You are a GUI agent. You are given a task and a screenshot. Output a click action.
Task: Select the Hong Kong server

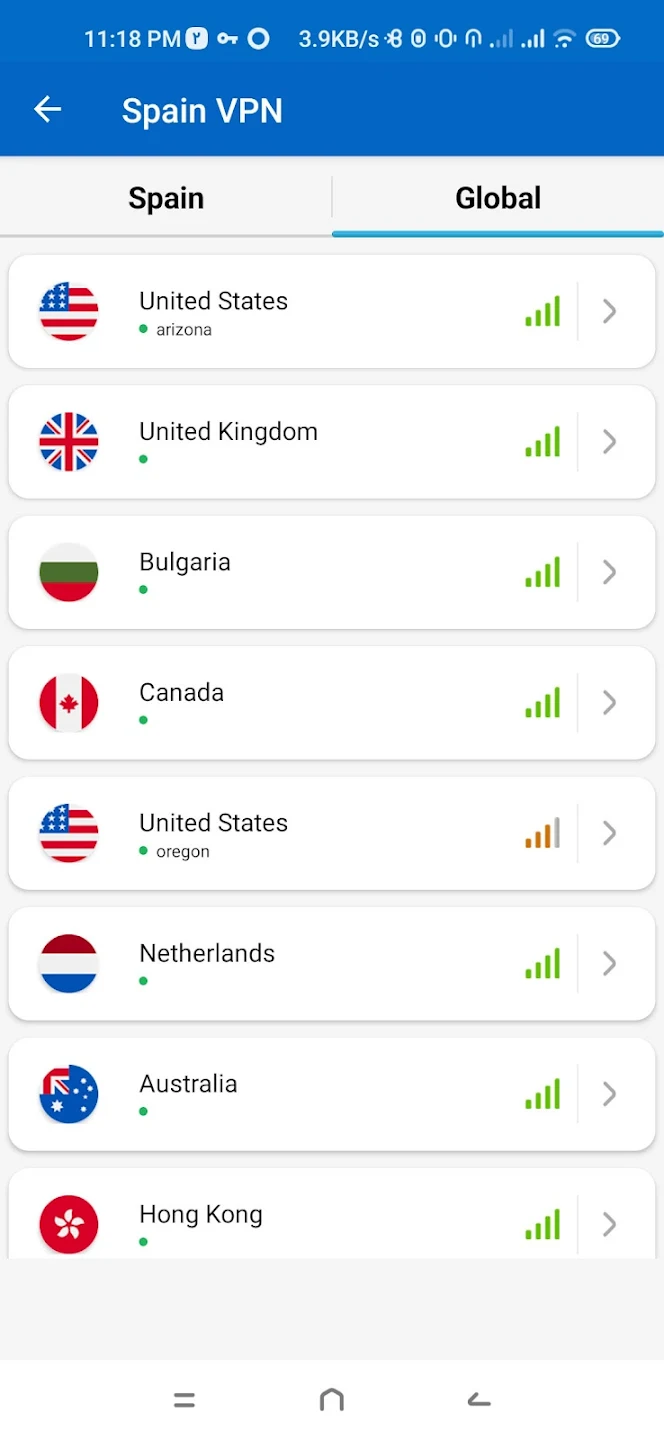pyautogui.click(x=332, y=1213)
